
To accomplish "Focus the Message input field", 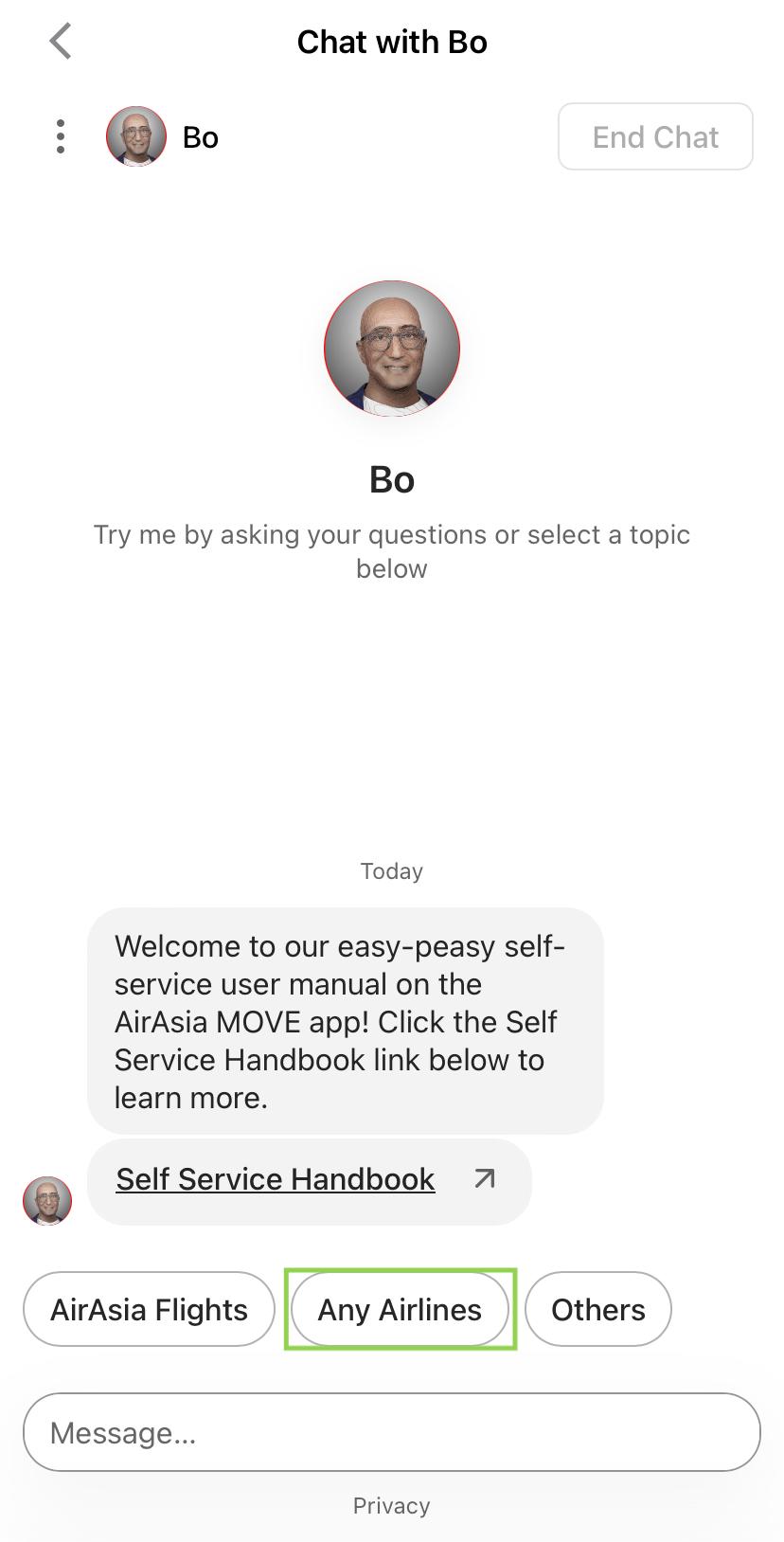I will coord(392,1433).
